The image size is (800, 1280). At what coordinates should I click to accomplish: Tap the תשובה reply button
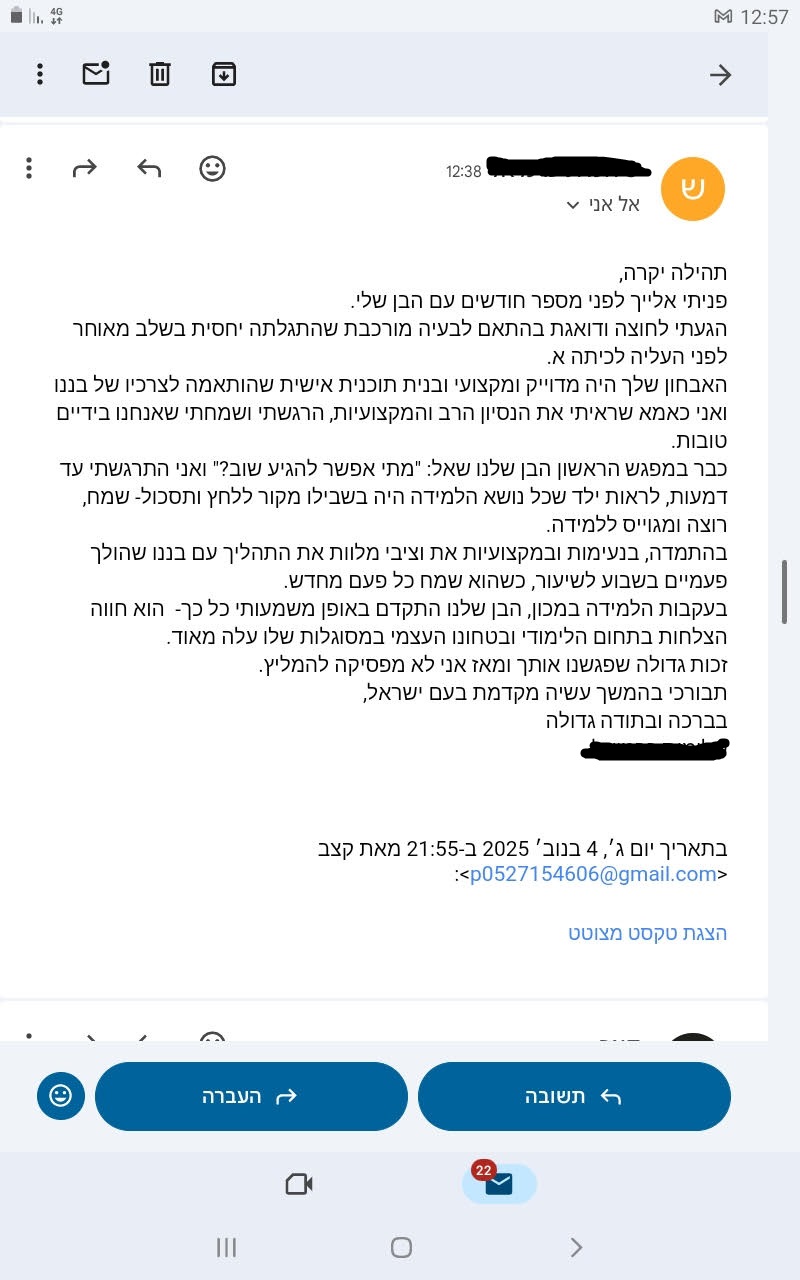coord(574,1096)
